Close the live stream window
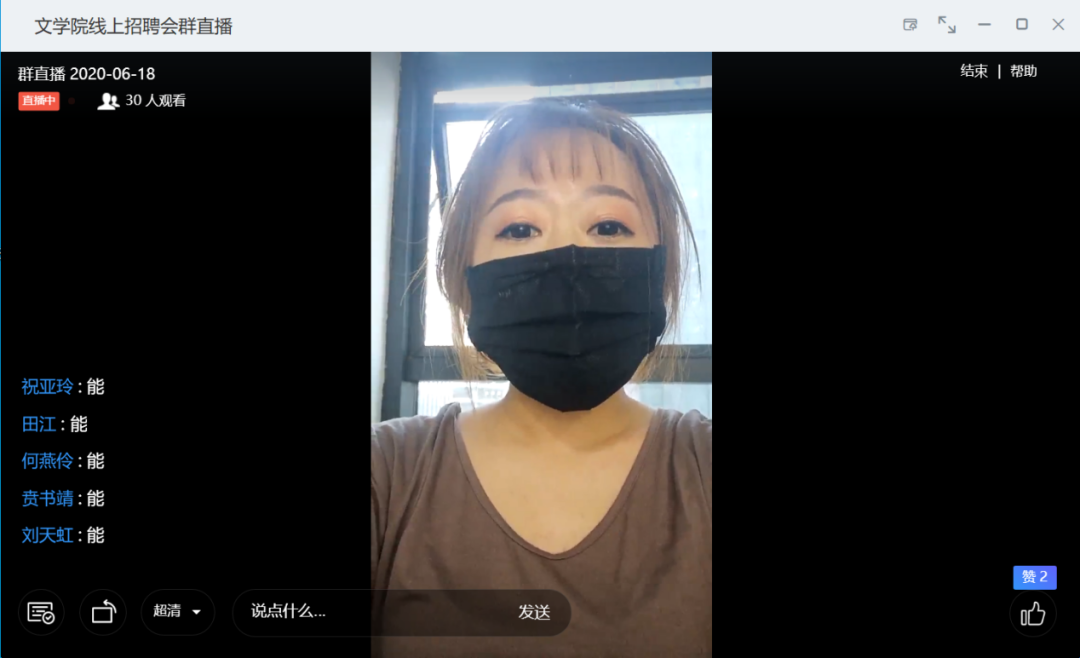The width and height of the screenshot is (1080, 658). point(1058,24)
